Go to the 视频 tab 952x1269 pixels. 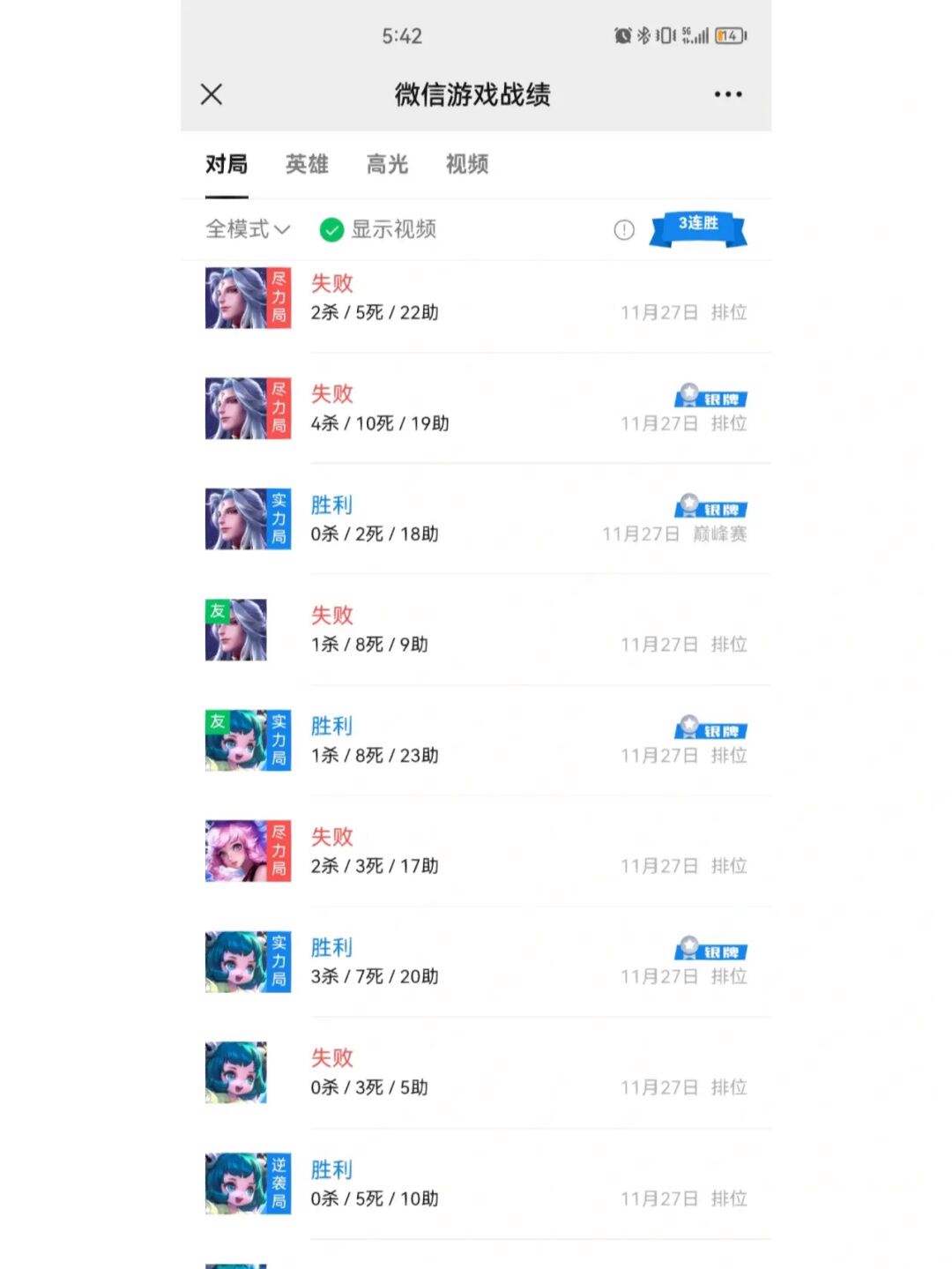tap(467, 164)
